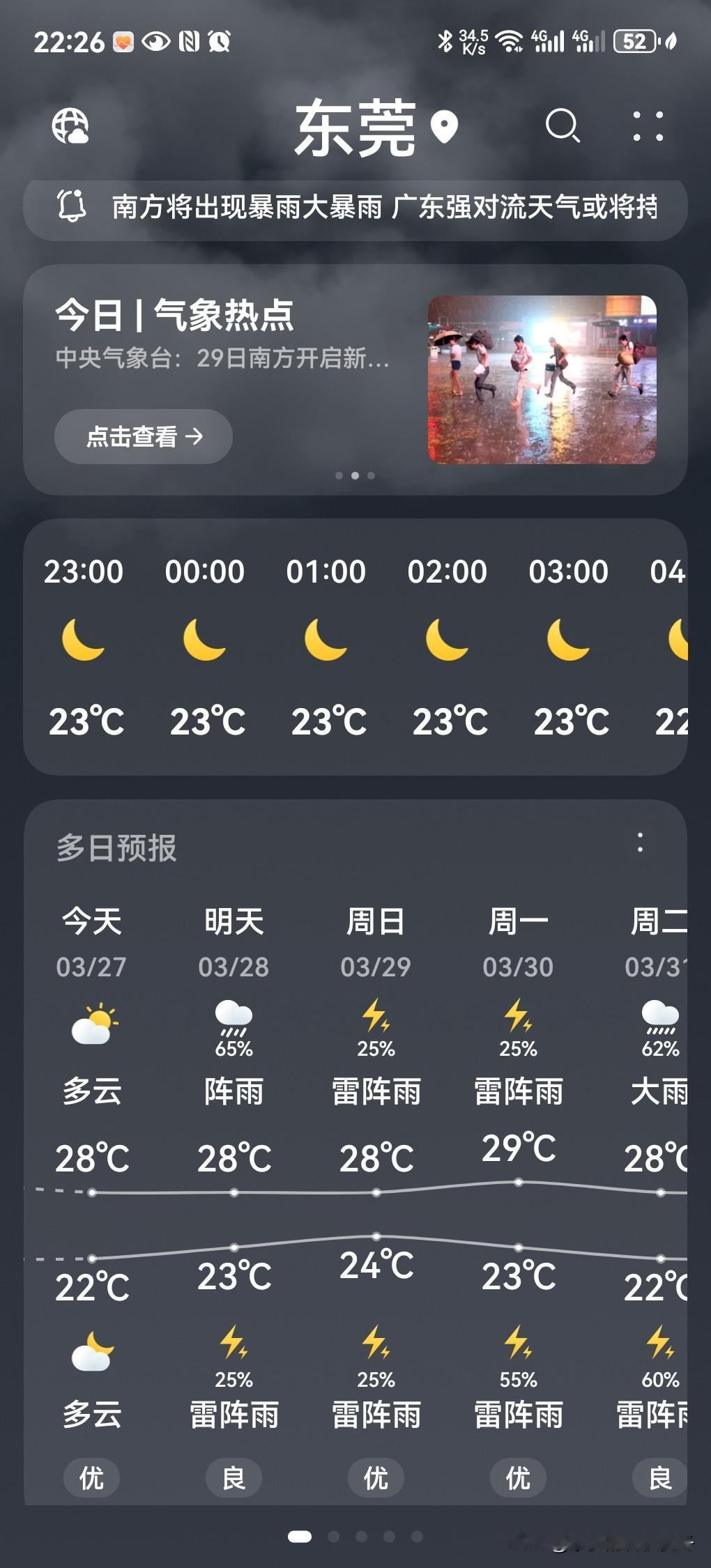
Task: Tap the location pin beside 东莞
Action: pos(444,129)
